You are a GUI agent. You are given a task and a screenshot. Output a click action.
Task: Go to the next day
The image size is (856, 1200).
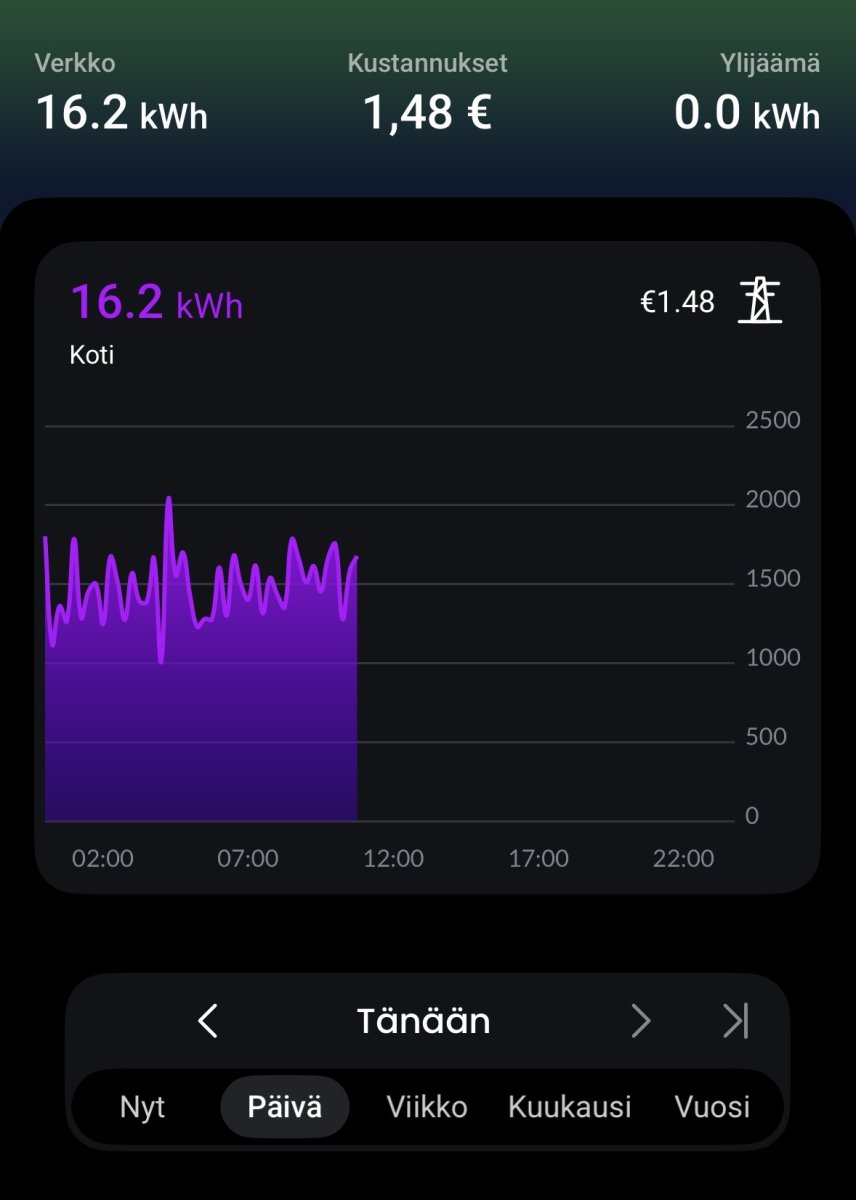640,1021
